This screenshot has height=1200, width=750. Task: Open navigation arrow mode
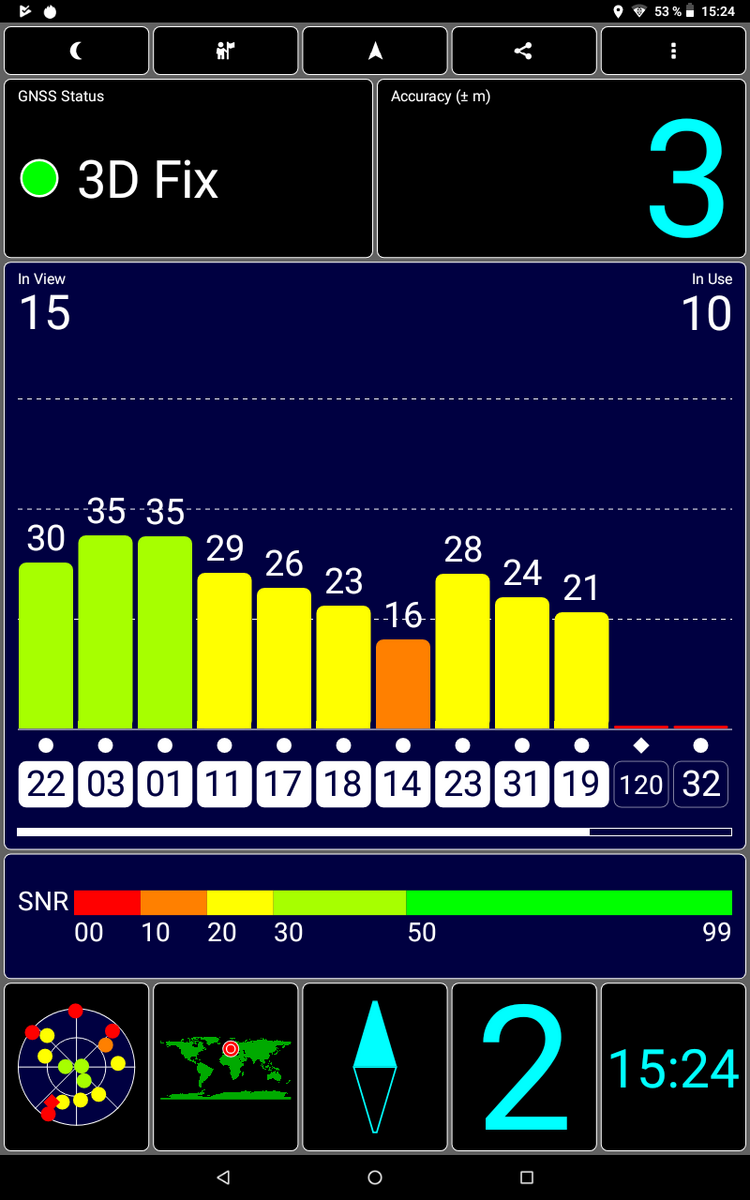(x=375, y=51)
